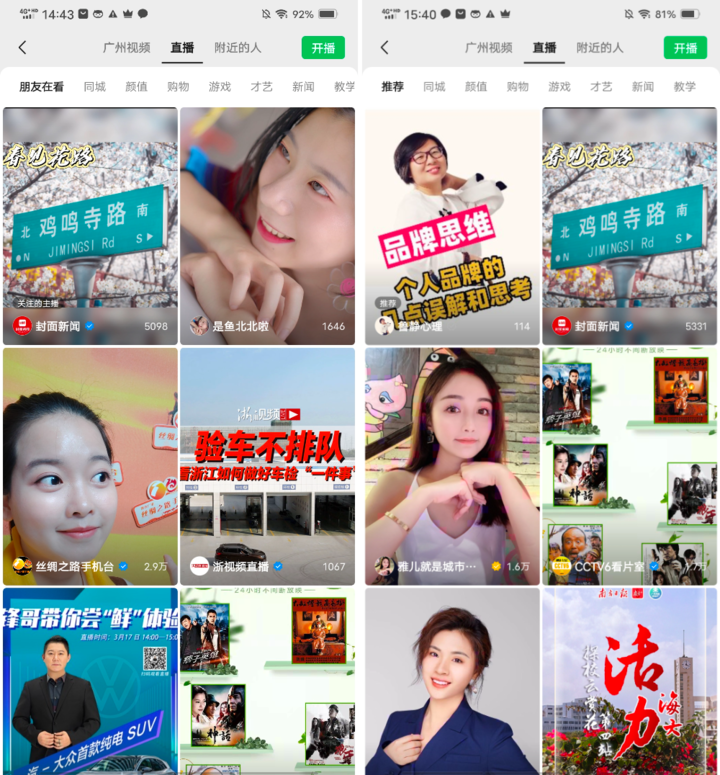
Task: Switch to the 推荐 category tab
Action: [392, 87]
